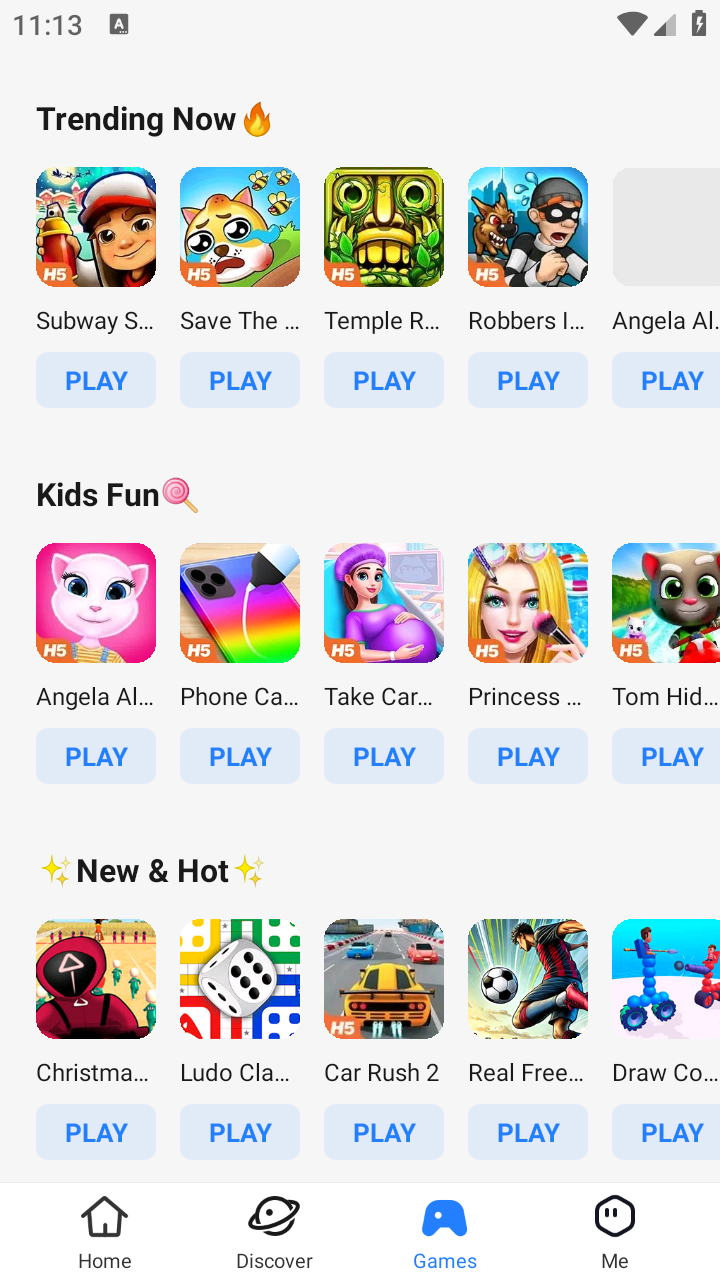The height and width of the screenshot is (1280, 720).
Task: Select the Games tab
Action: 445,1232
